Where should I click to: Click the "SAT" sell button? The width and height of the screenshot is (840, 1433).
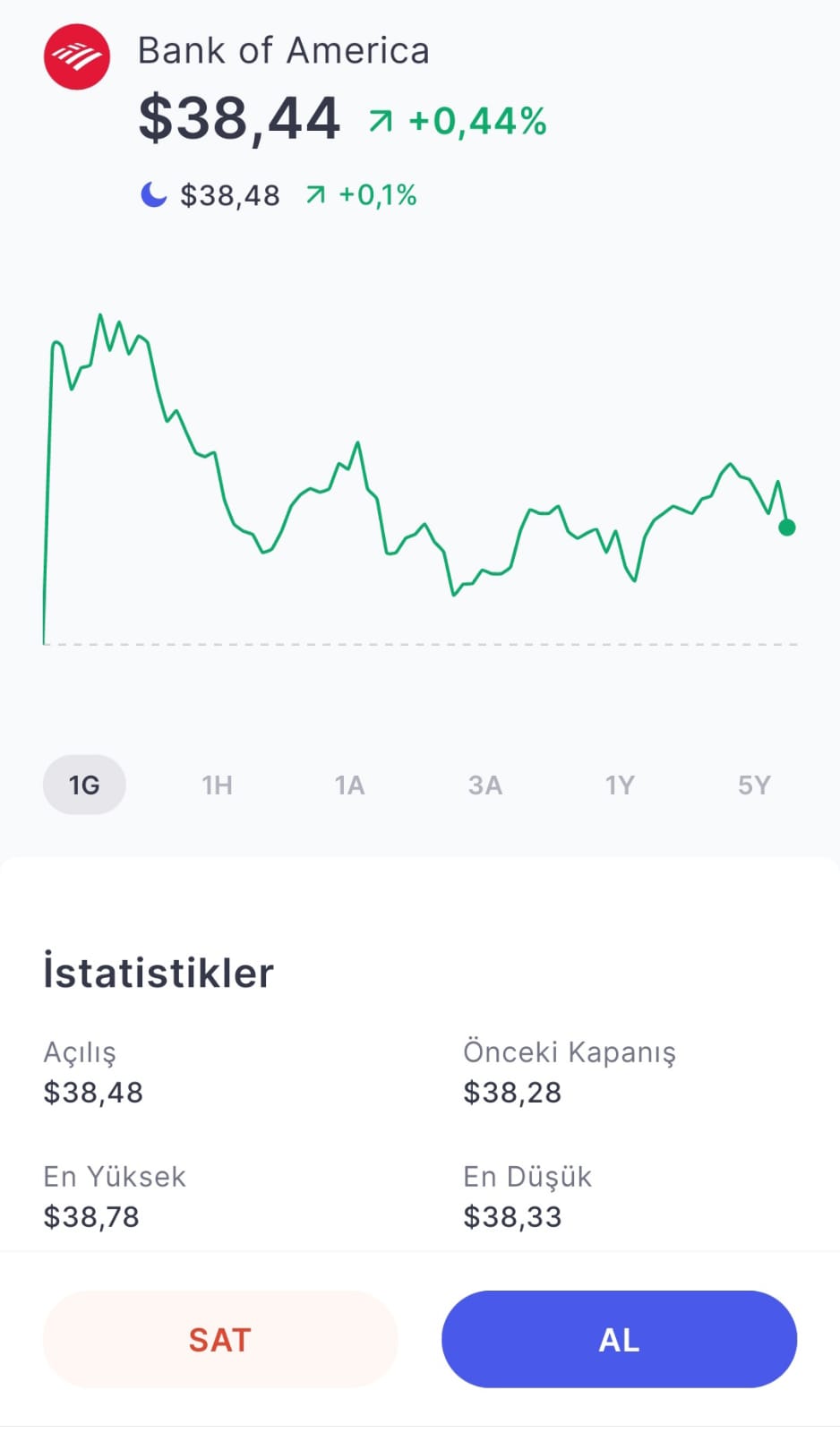[x=219, y=1339]
